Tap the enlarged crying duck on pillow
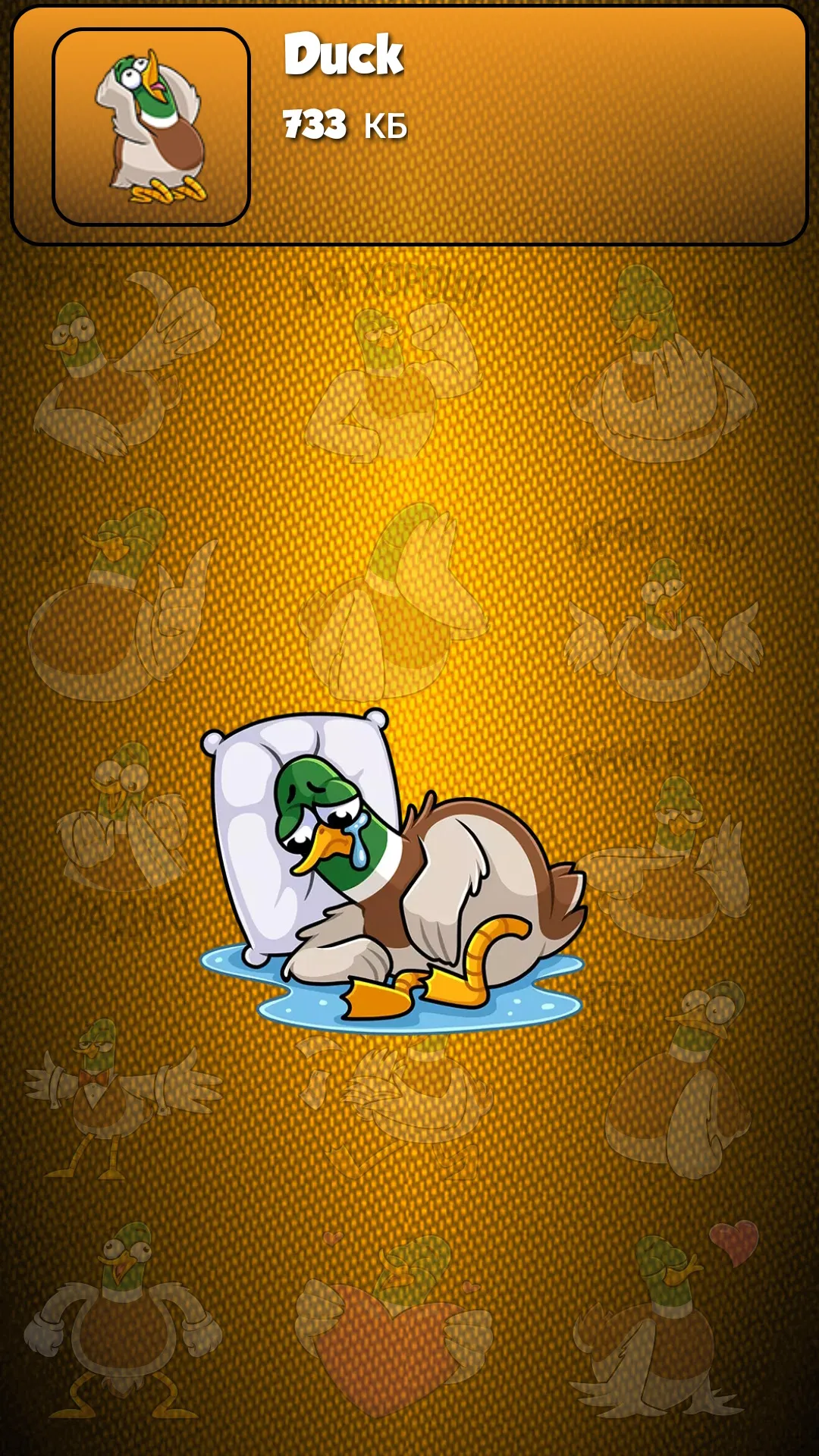 pyautogui.click(x=393, y=872)
